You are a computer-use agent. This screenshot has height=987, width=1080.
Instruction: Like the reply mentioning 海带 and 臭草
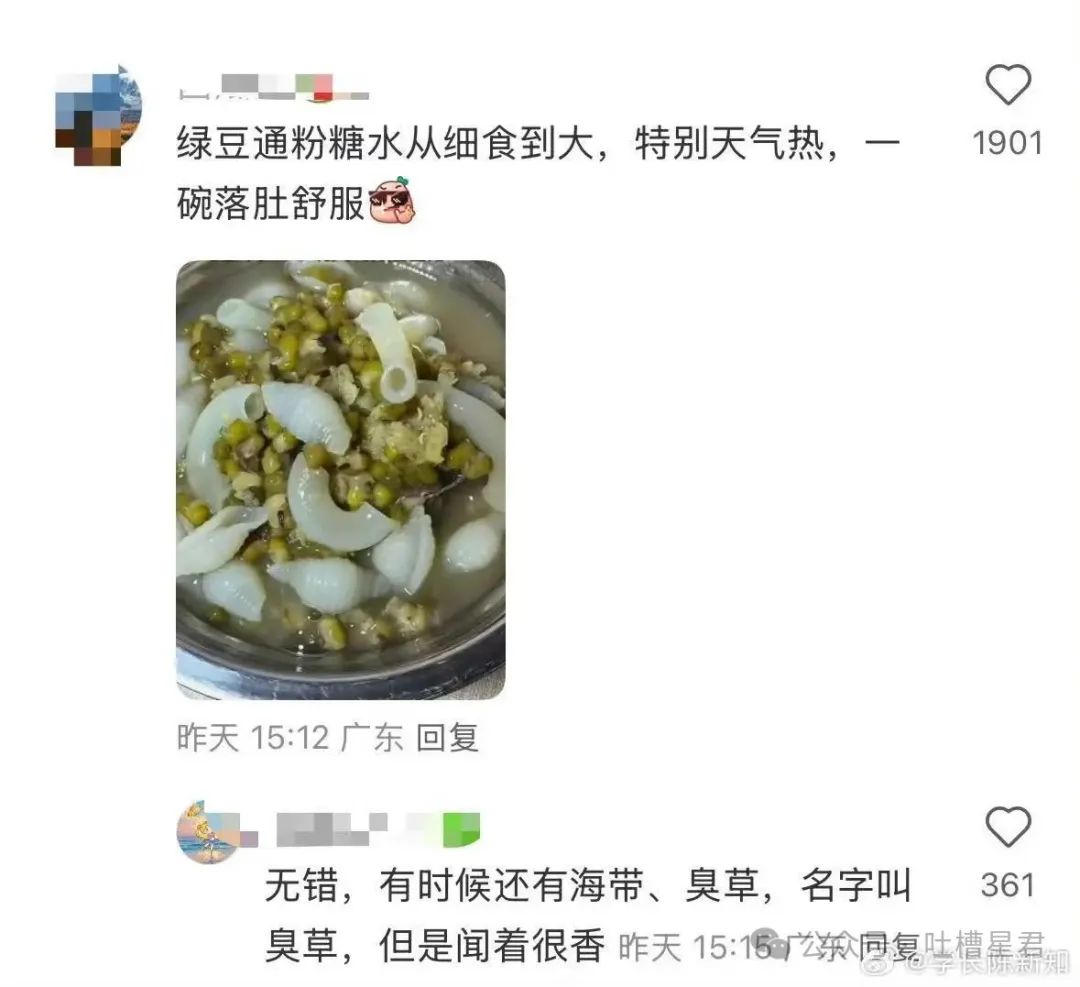coord(1007,828)
